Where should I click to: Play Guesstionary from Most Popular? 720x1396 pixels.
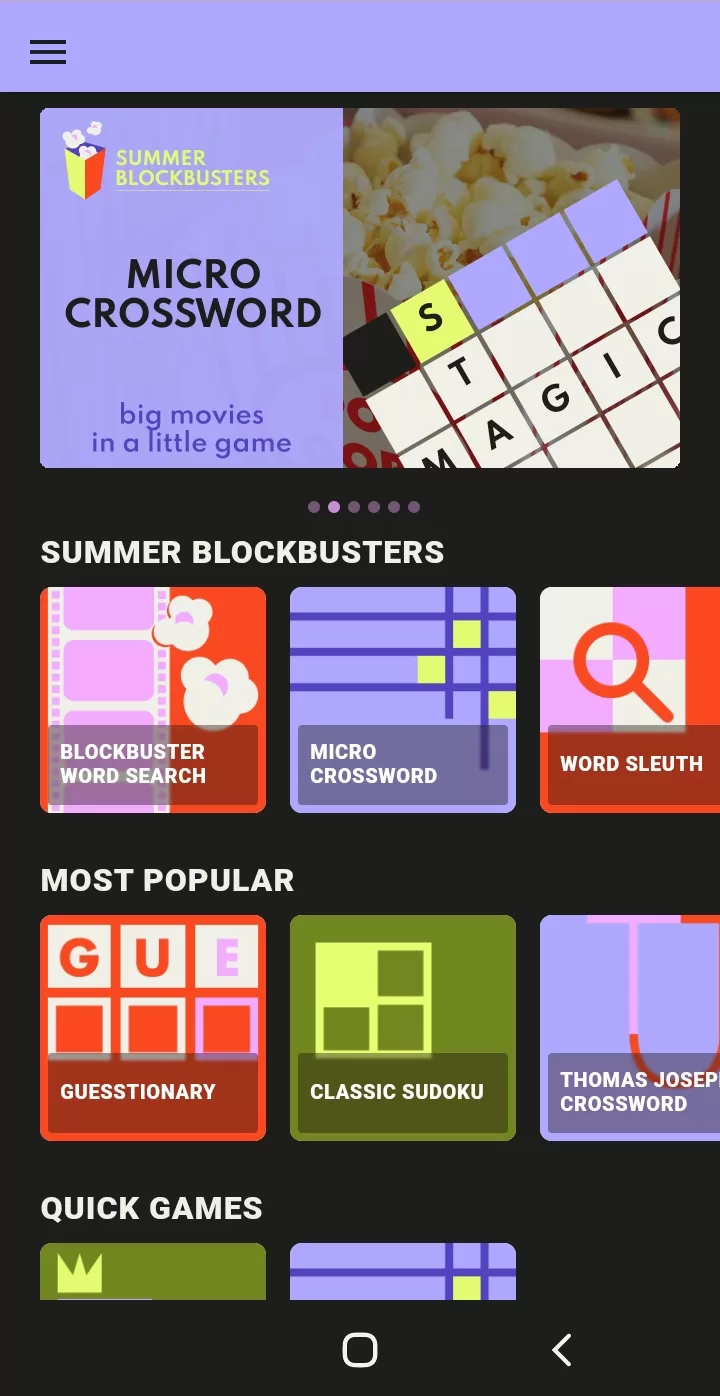153,1028
